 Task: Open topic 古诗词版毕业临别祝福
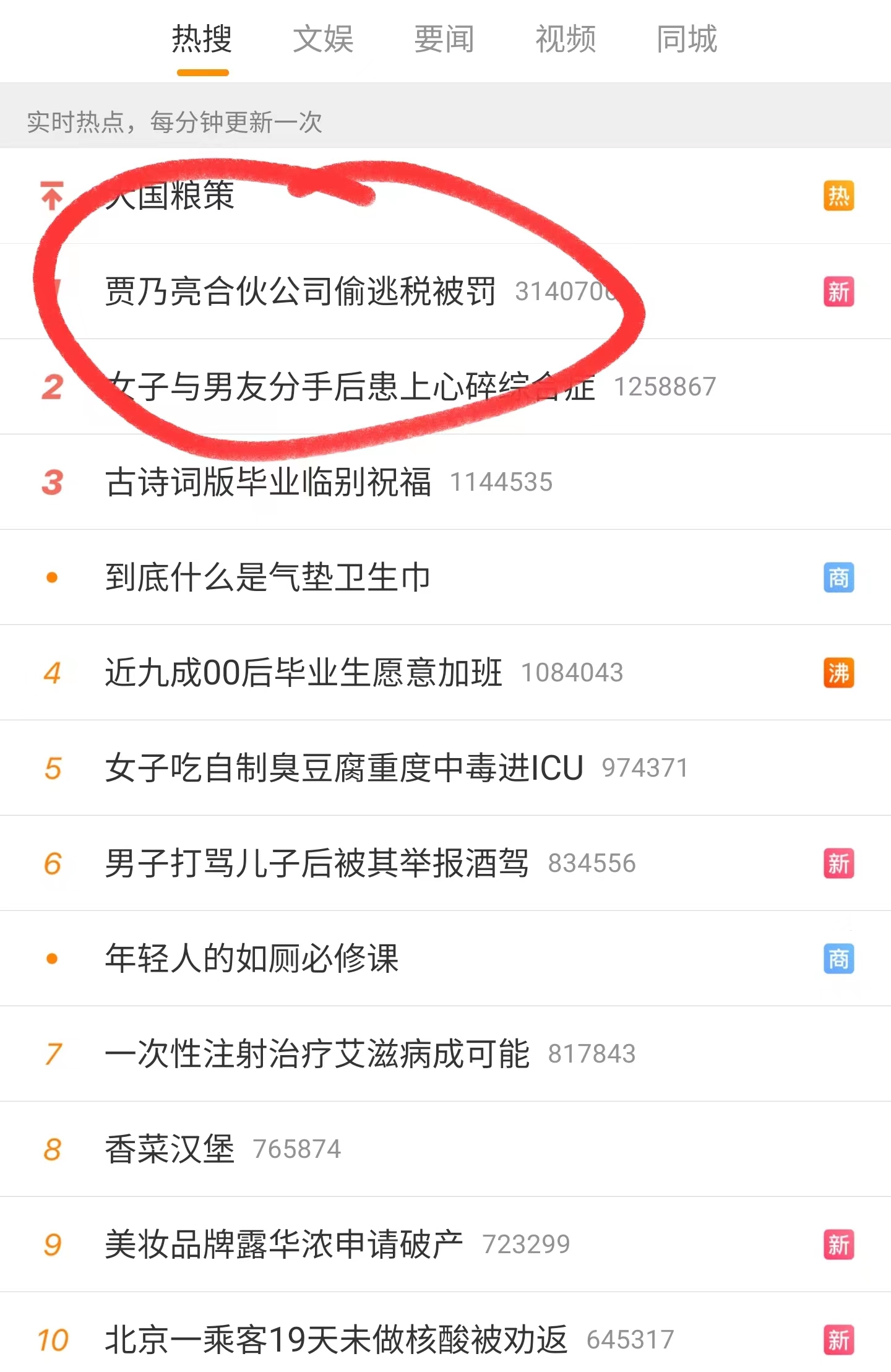pyautogui.click(x=269, y=483)
